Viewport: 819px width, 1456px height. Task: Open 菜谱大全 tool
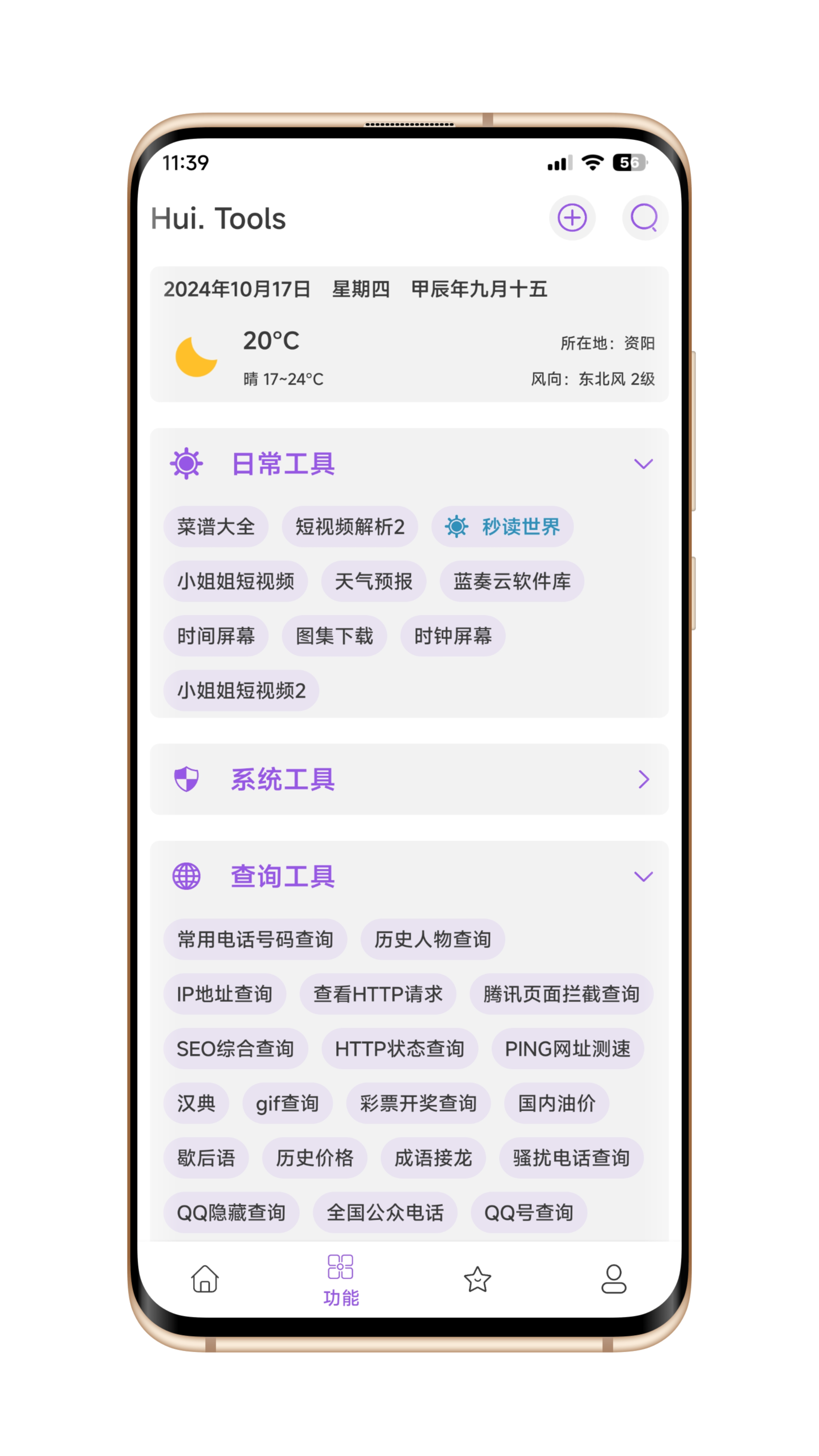217,526
